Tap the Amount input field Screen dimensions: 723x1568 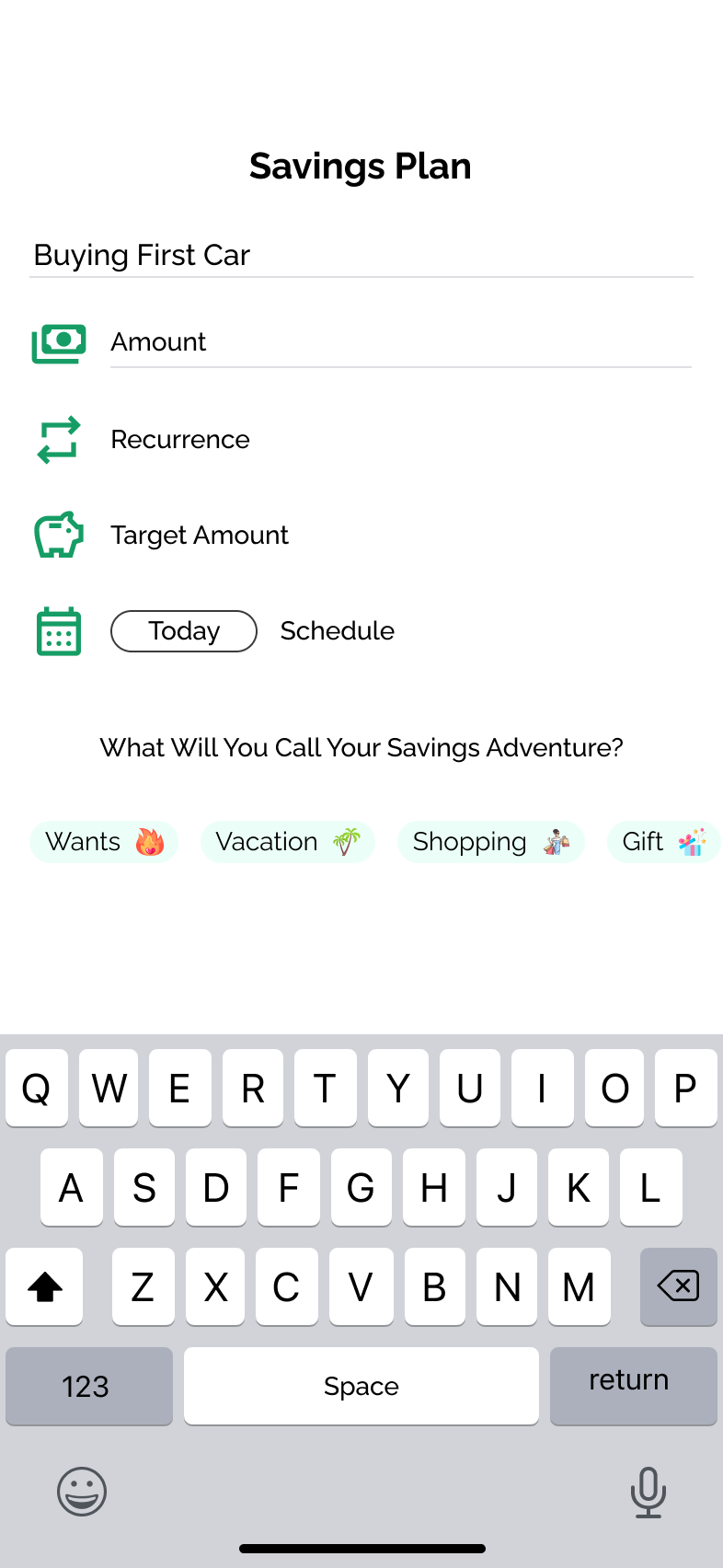401,342
